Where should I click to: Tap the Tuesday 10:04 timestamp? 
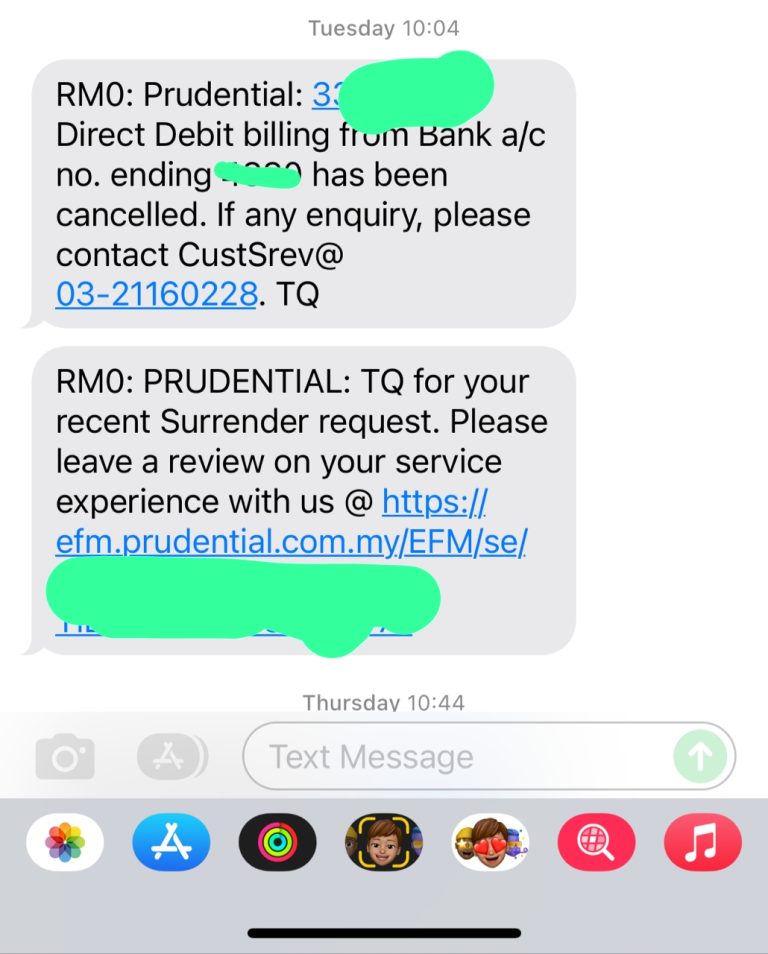383,28
